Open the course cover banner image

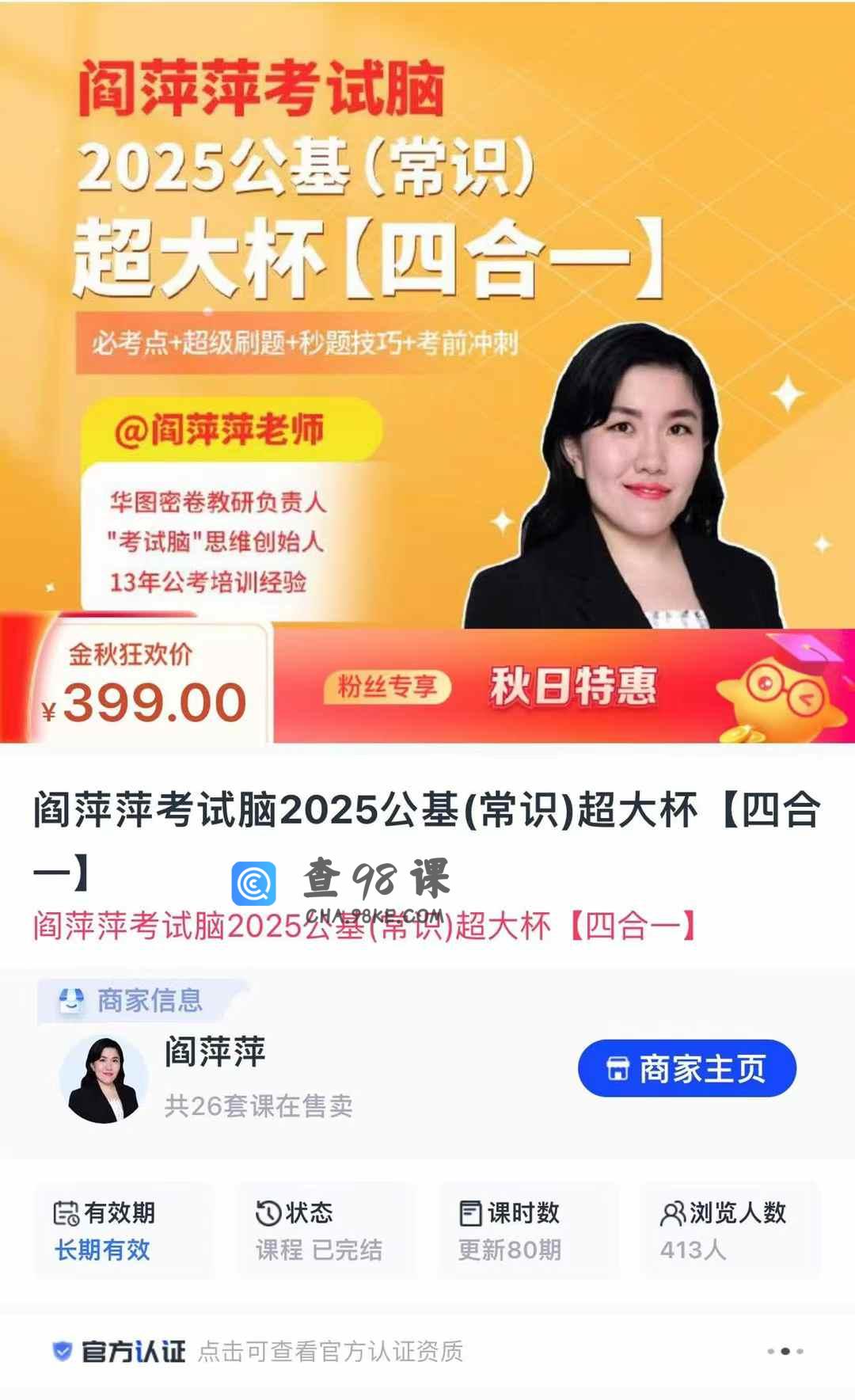point(427,372)
